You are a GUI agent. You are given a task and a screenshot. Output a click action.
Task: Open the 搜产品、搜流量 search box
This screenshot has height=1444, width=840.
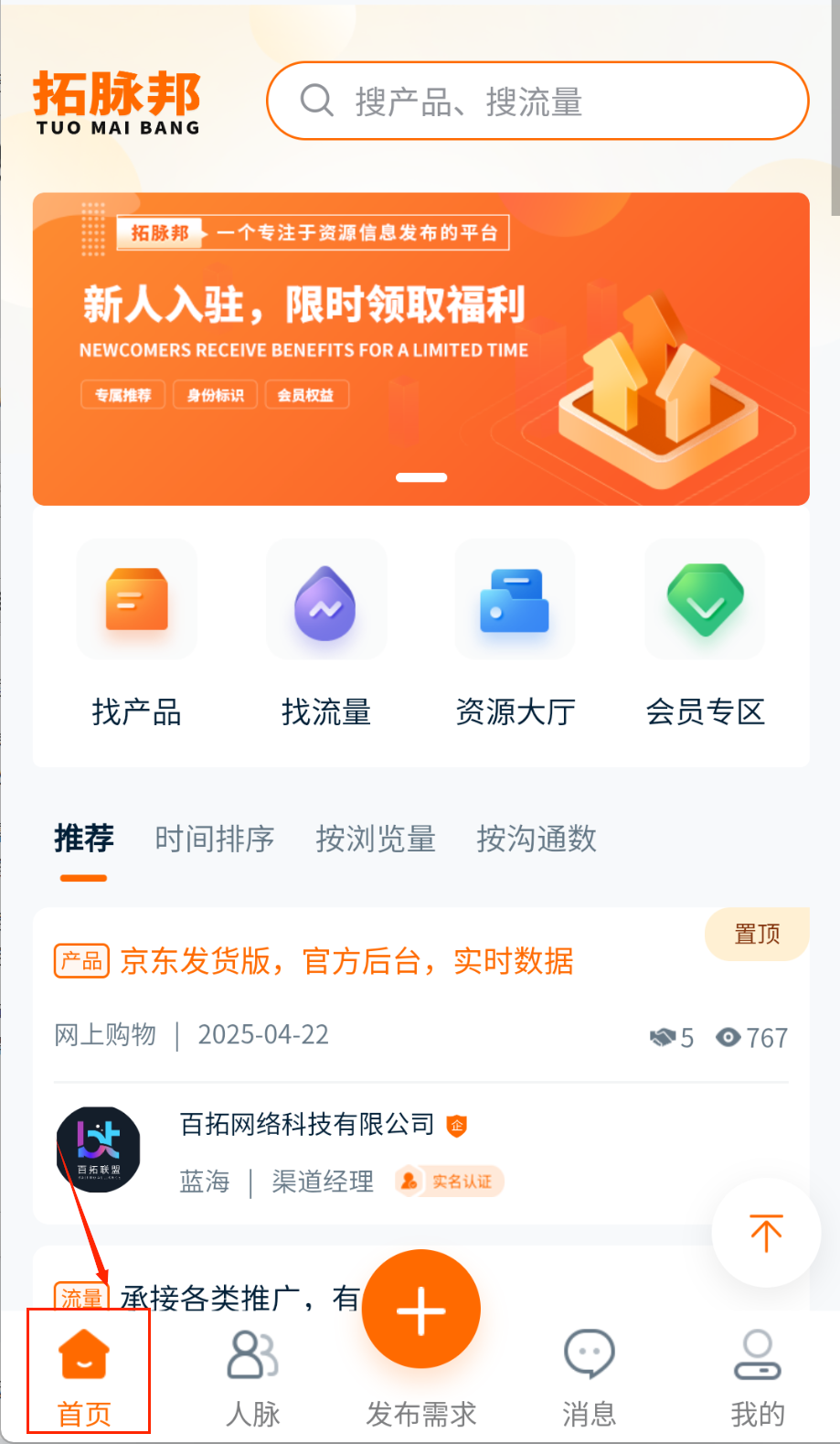[x=537, y=102]
